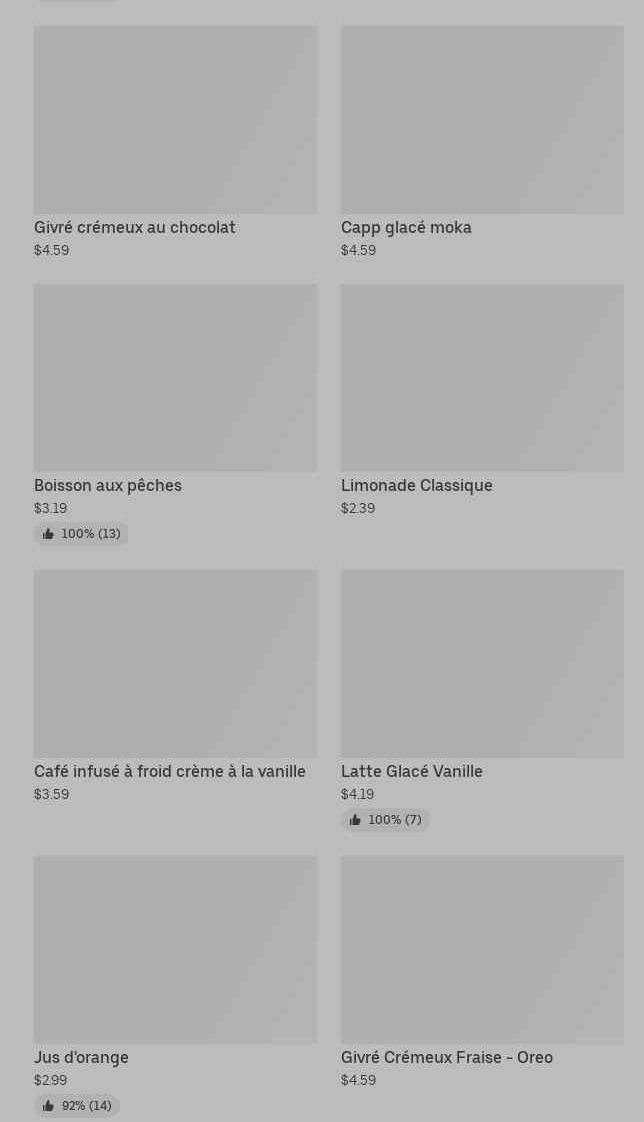Open the Givré crémeux au chocolat item
The height and width of the screenshot is (1122, 644).
[x=175, y=142]
